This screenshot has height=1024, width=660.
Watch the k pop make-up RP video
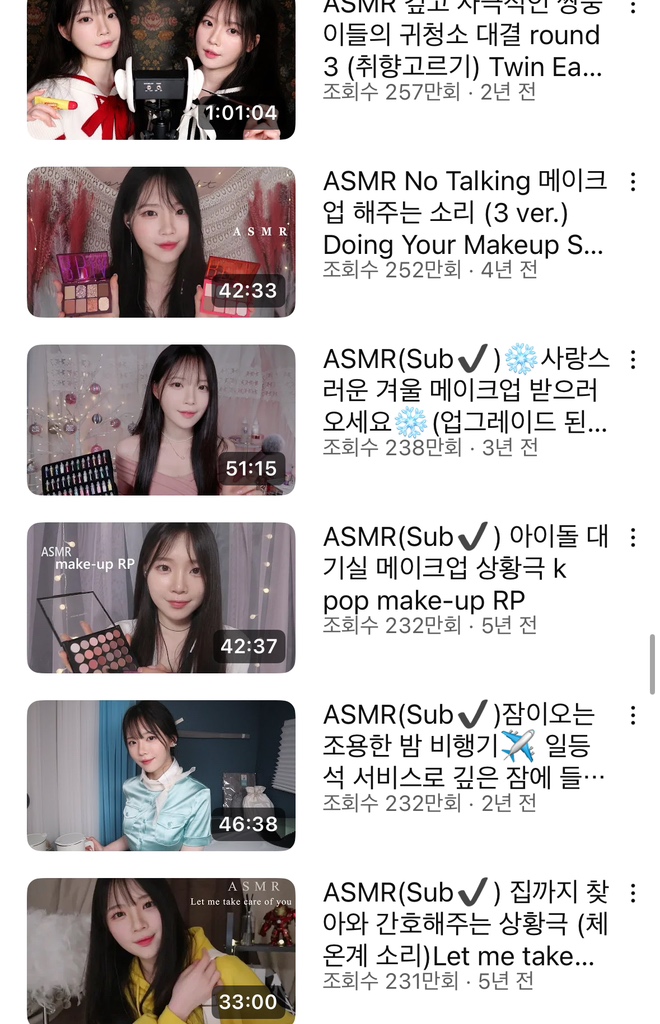coord(161,598)
